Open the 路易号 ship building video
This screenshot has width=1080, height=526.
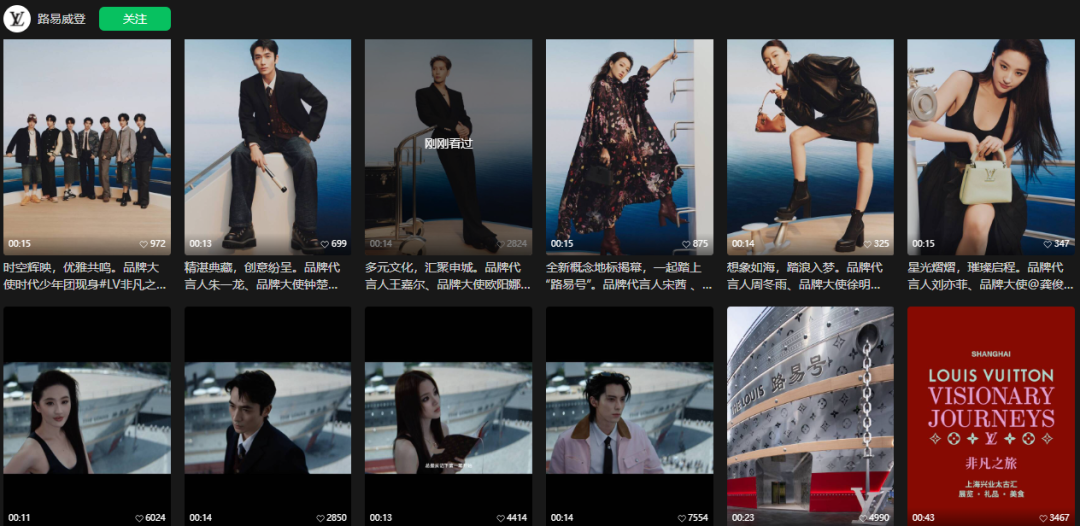[810, 415]
